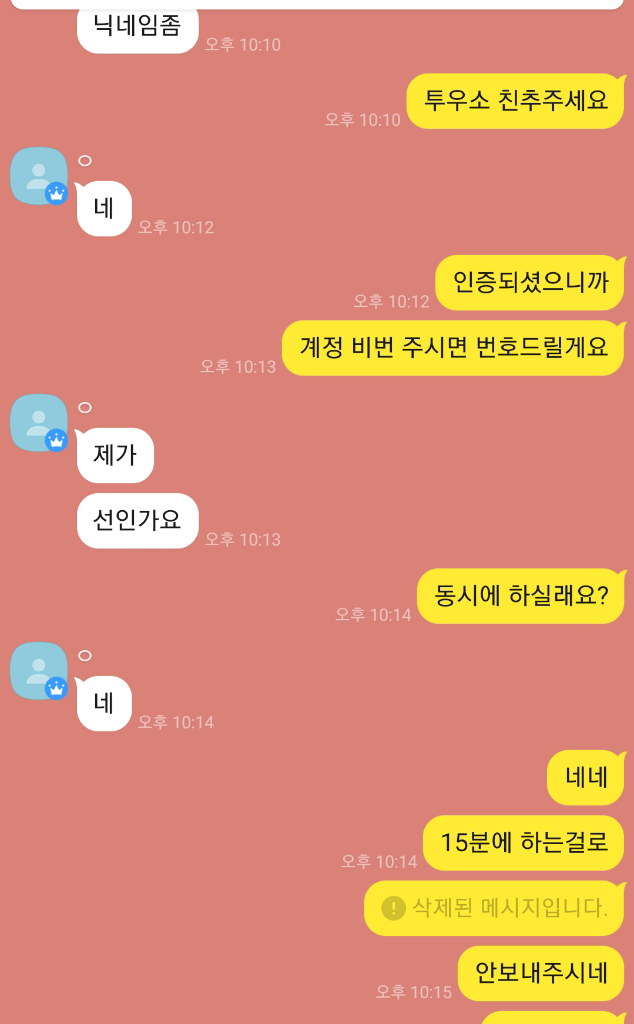Open sender's profile picture beside the 10:12 '네' message
The height and width of the screenshot is (1024, 634).
(x=38, y=176)
